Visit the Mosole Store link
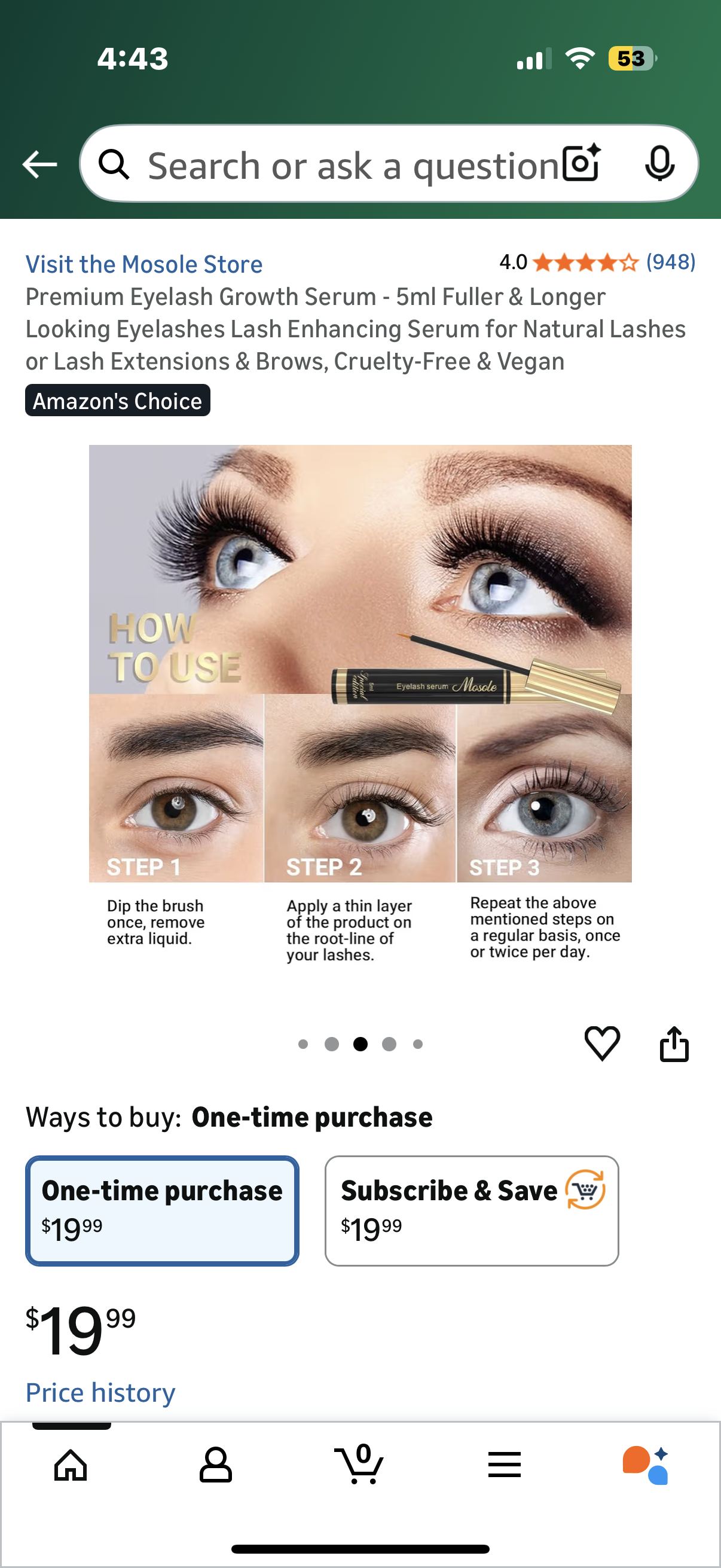Viewport: 721px width, 1568px height. coord(143,264)
